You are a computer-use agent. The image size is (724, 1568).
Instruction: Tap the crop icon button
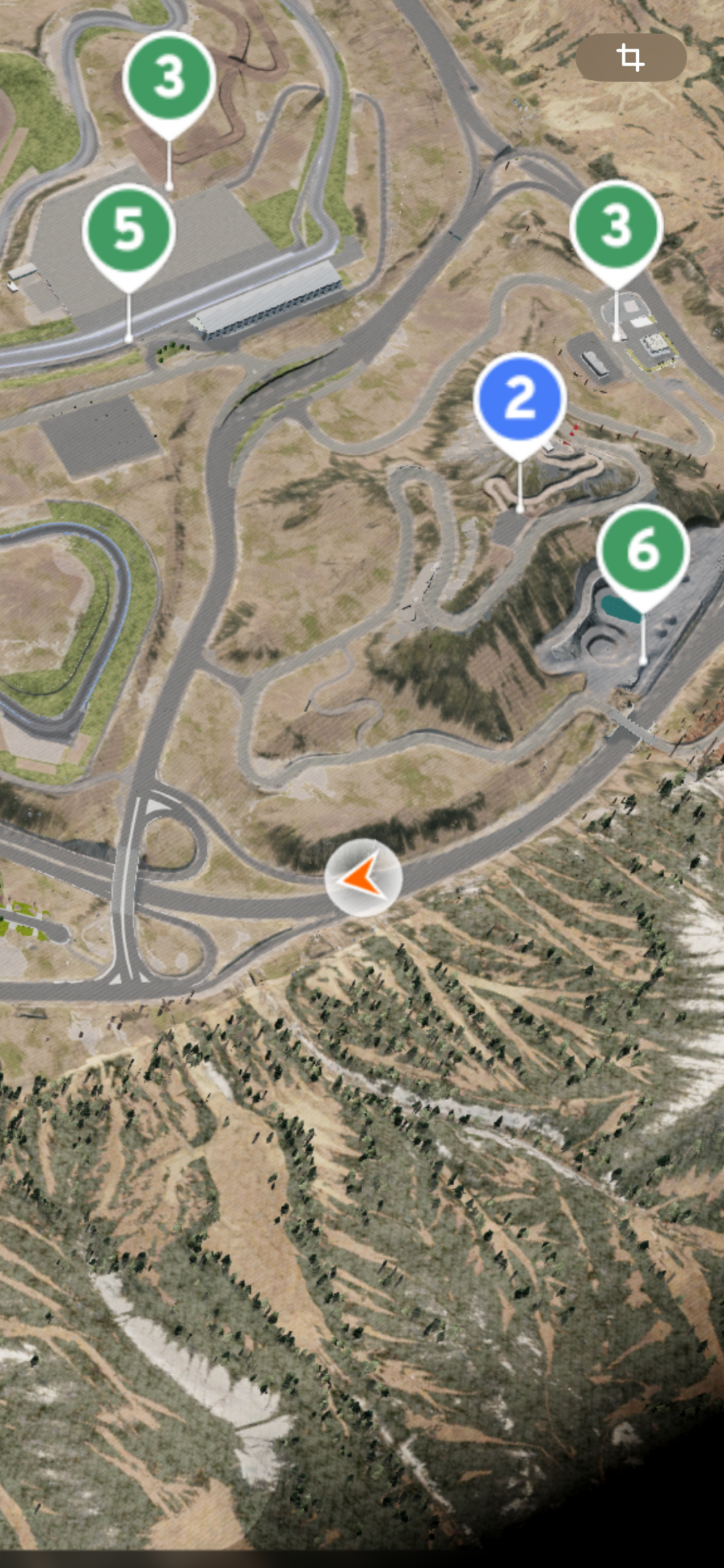630,57
